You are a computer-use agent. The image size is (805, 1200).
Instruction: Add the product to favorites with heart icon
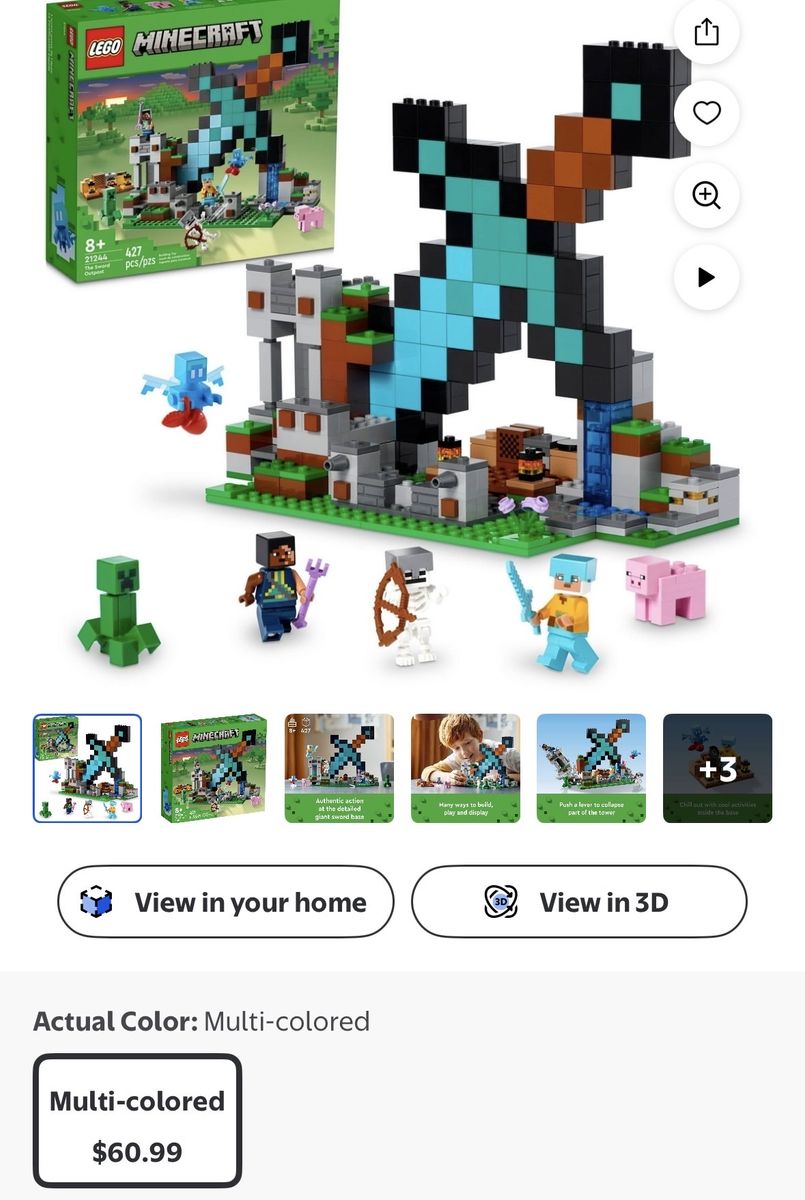point(706,113)
